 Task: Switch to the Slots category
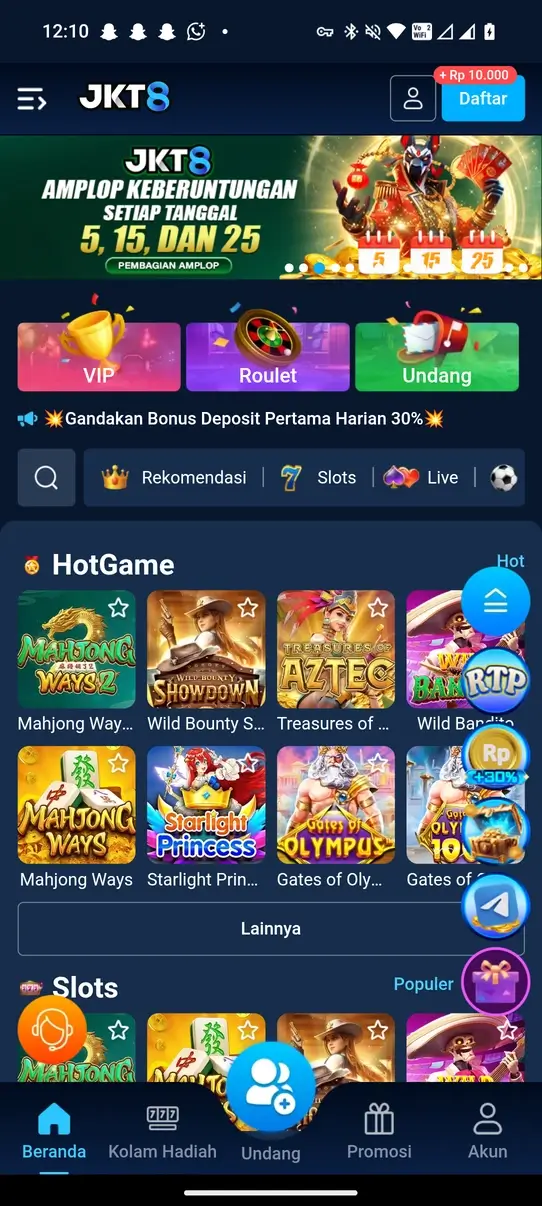click(x=318, y=478)
